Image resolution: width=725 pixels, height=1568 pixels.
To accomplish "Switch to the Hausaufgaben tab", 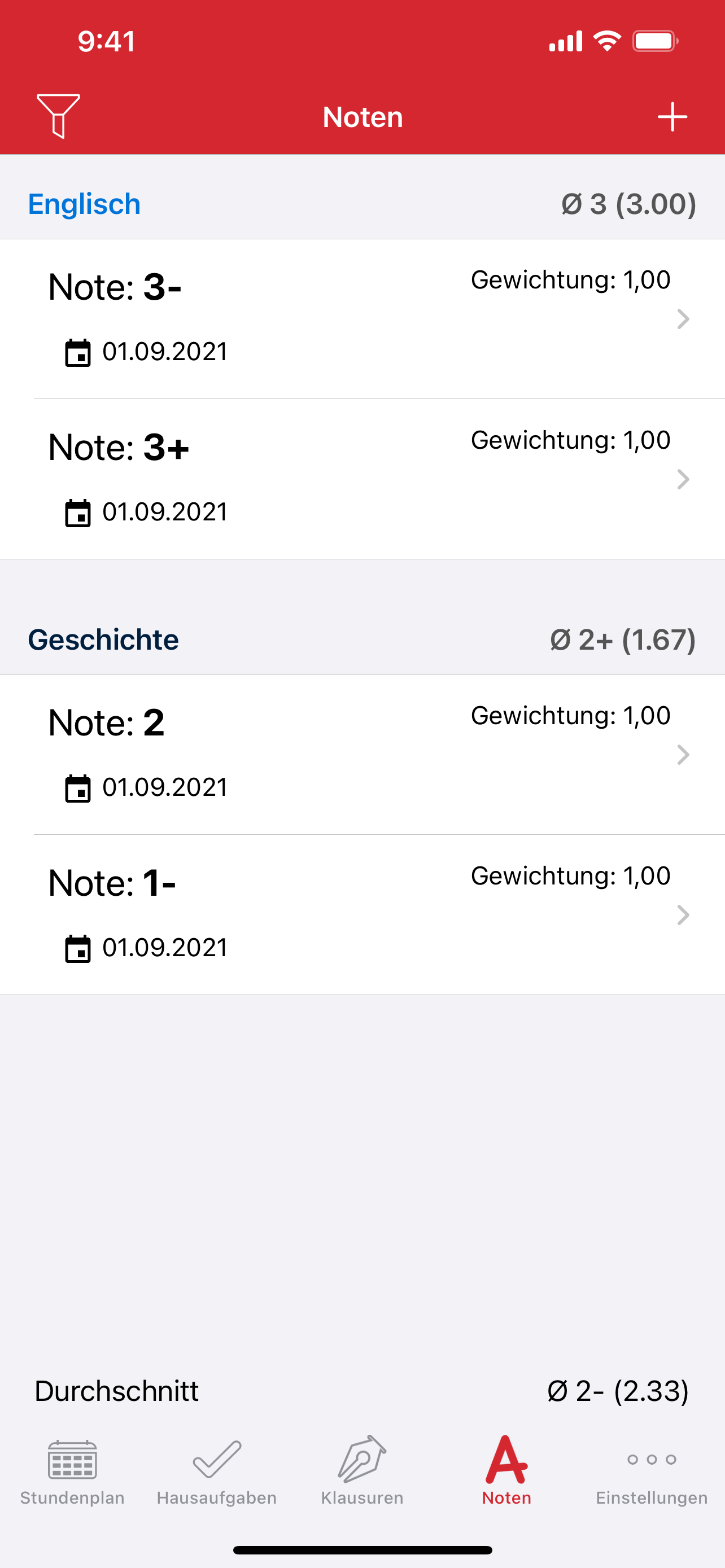I will coord(217,1472).
